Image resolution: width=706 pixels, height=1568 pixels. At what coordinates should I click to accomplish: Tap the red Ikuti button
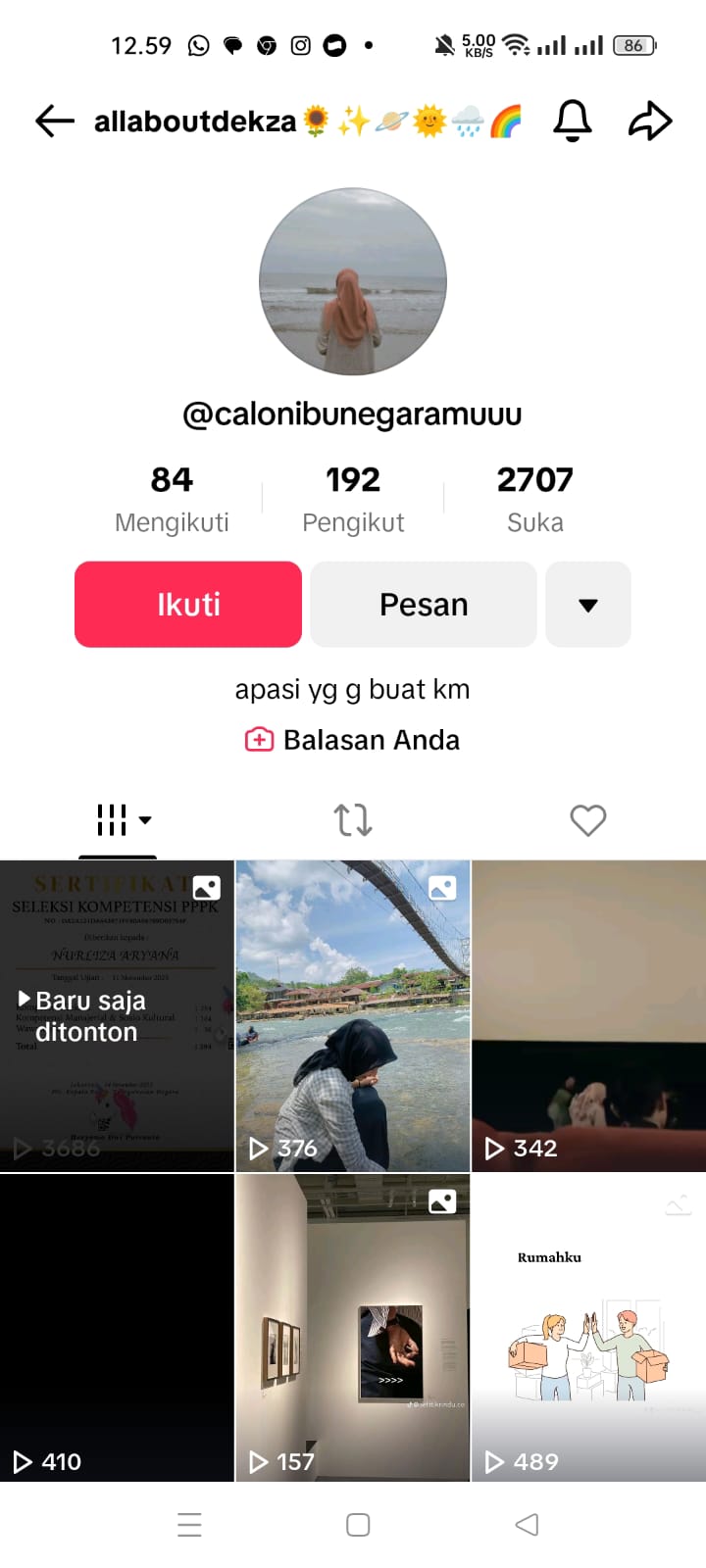click(188, 605)
